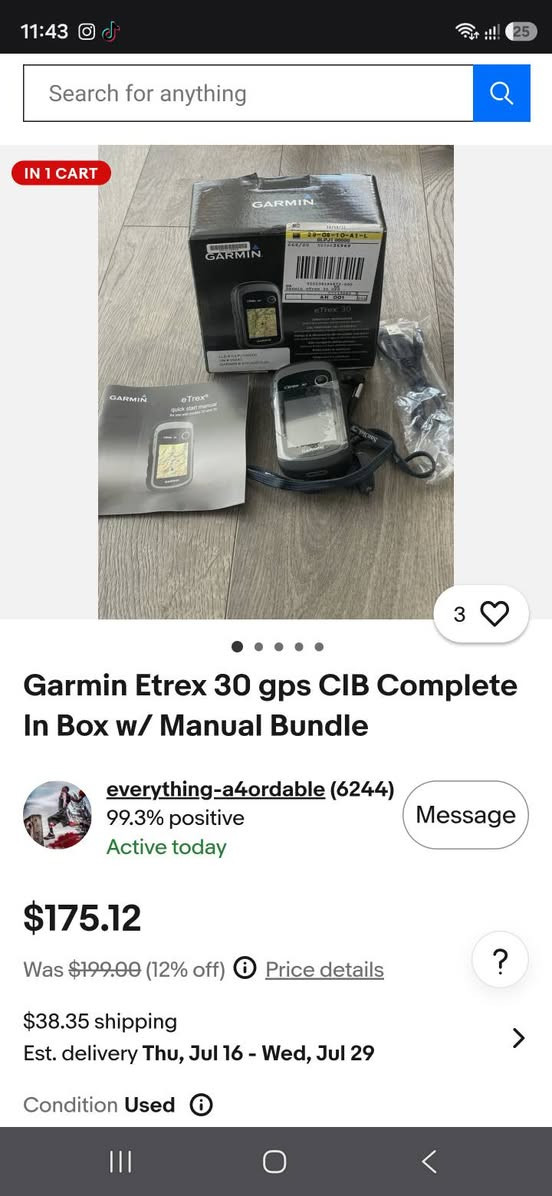
Task: Open recent apps from navigation bar
Action: [120, 1162]
